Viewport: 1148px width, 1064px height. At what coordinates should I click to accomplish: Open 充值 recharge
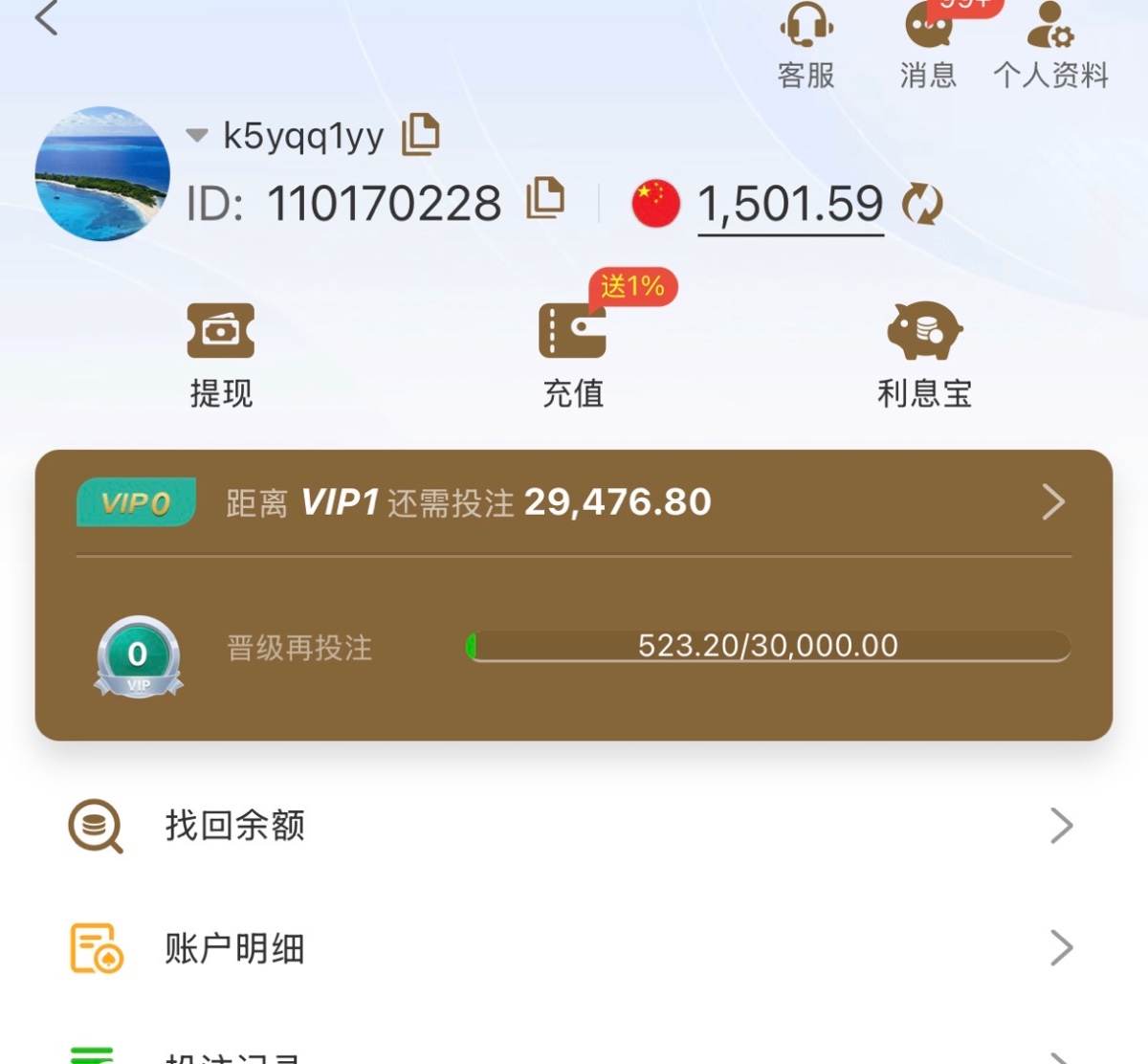(x=573, y=354)
